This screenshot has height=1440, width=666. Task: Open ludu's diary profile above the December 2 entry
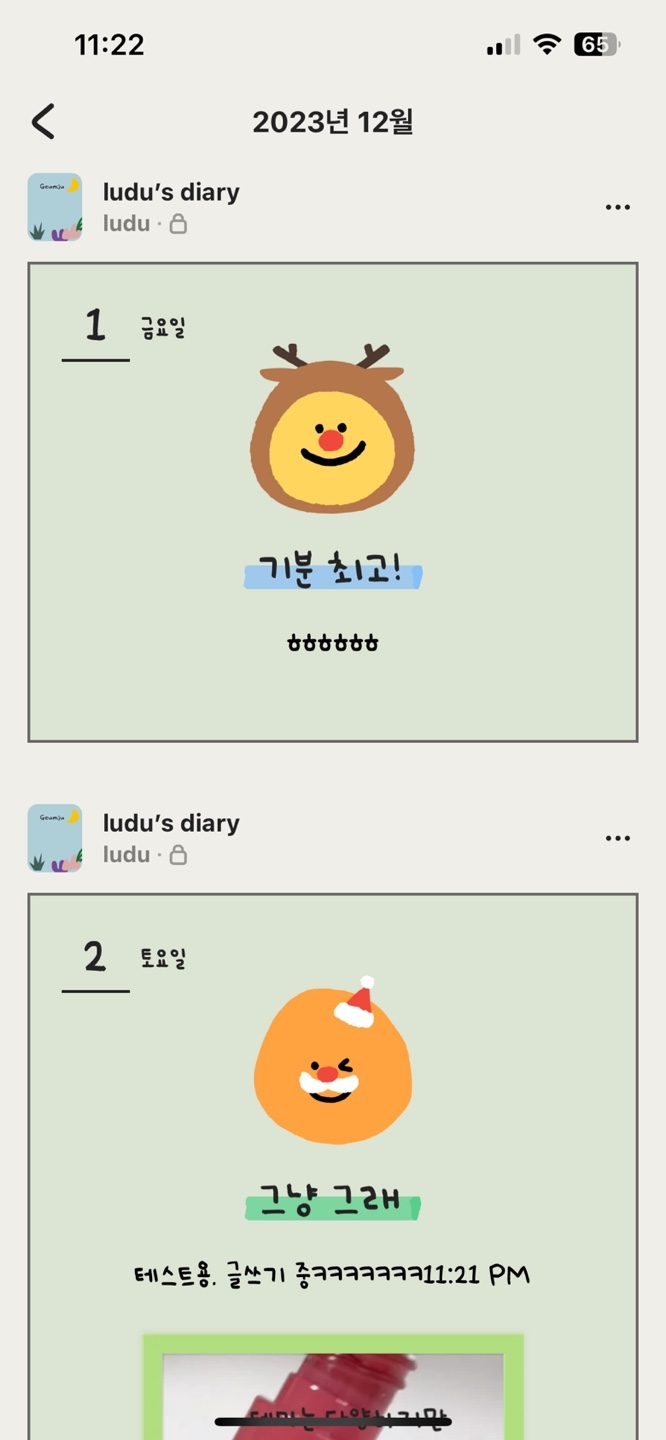55,838
